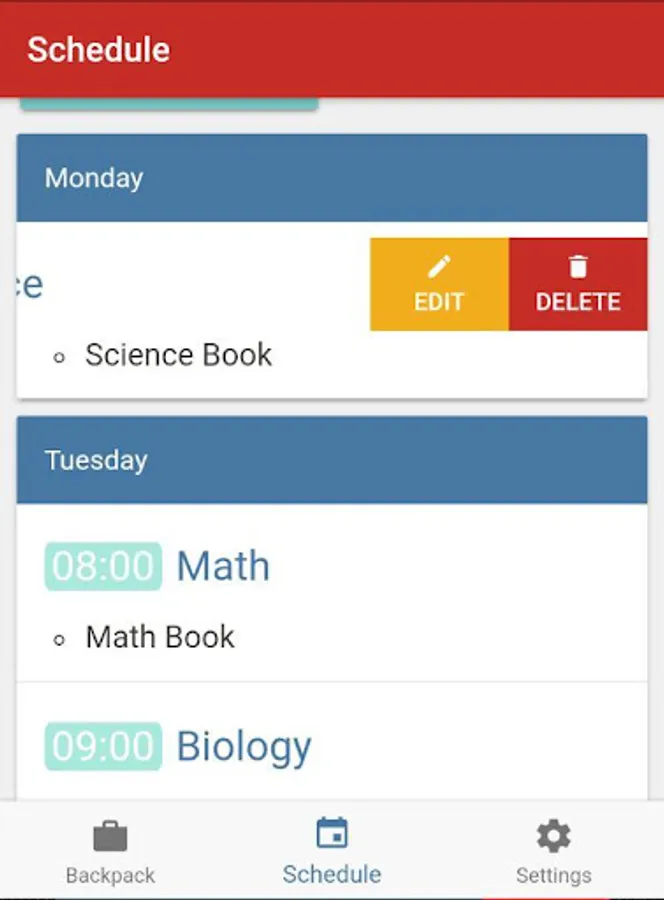Delete the swiped Monday class
This screenshot has height=900, width=664.
pos(578,284)
